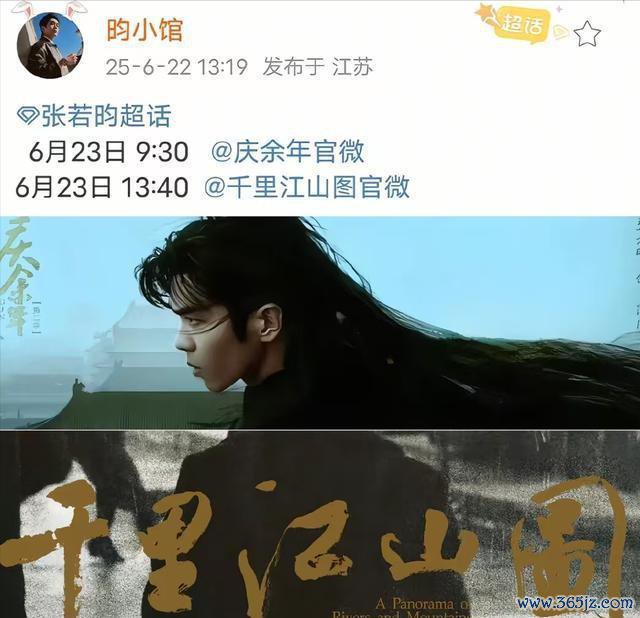Open the @千里江山图官微 mention
Screen dimensions: 640x618
point(306,187)
